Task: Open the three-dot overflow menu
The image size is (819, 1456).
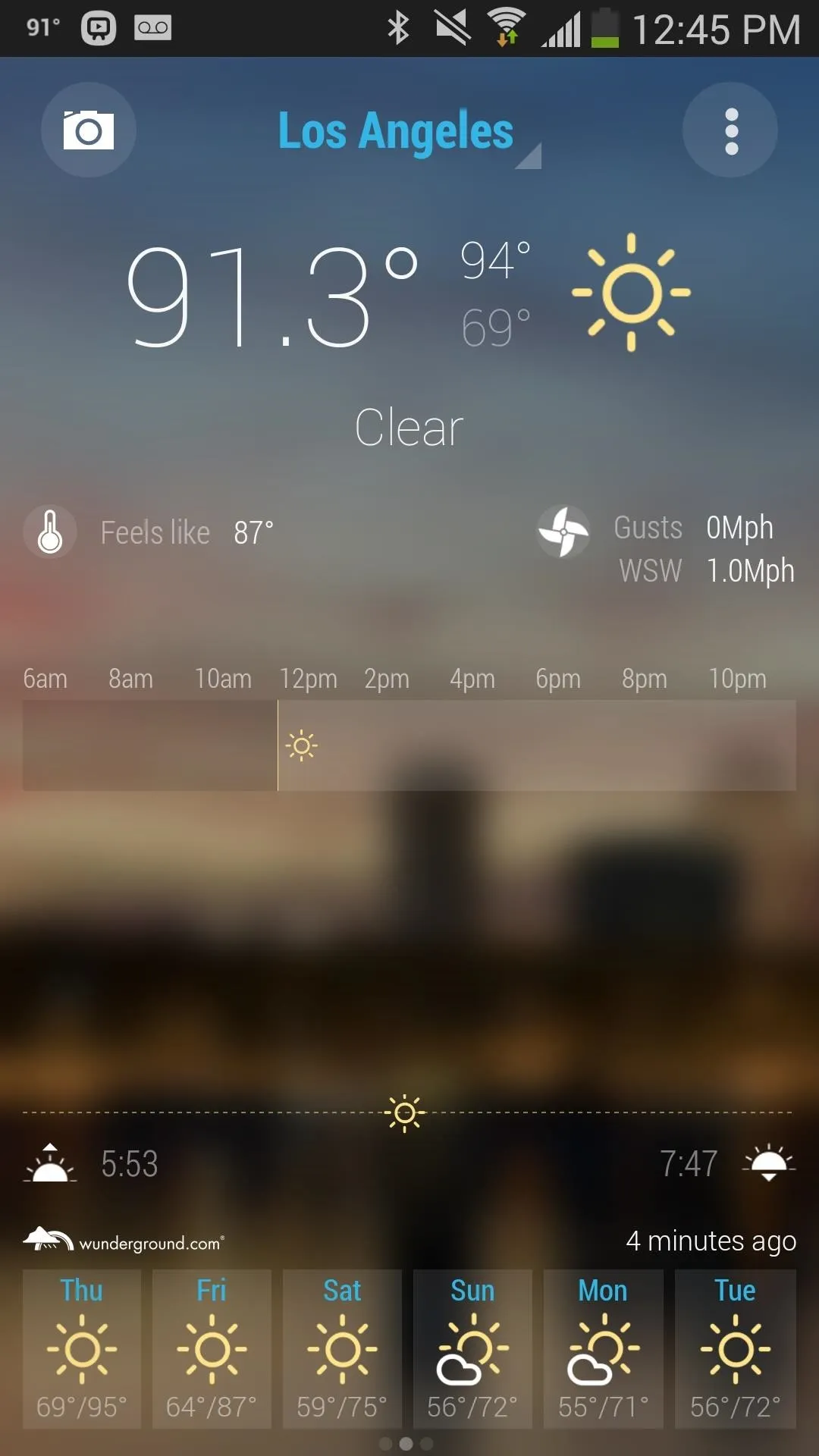Action: click(x=730, y=130)
